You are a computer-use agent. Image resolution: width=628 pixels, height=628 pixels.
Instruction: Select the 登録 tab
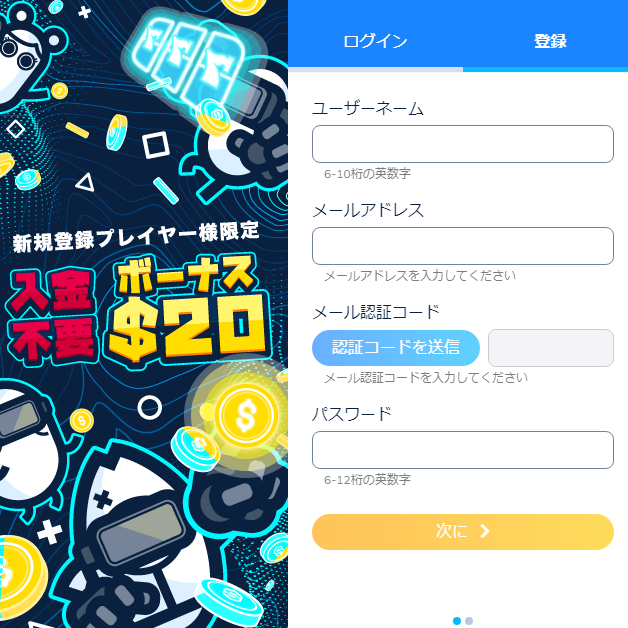coord(549,41)
